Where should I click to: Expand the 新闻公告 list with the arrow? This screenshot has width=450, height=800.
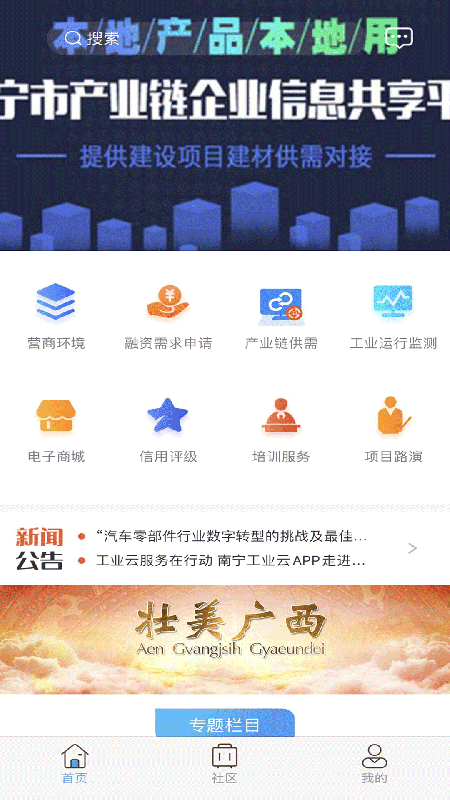click(413, 548)
